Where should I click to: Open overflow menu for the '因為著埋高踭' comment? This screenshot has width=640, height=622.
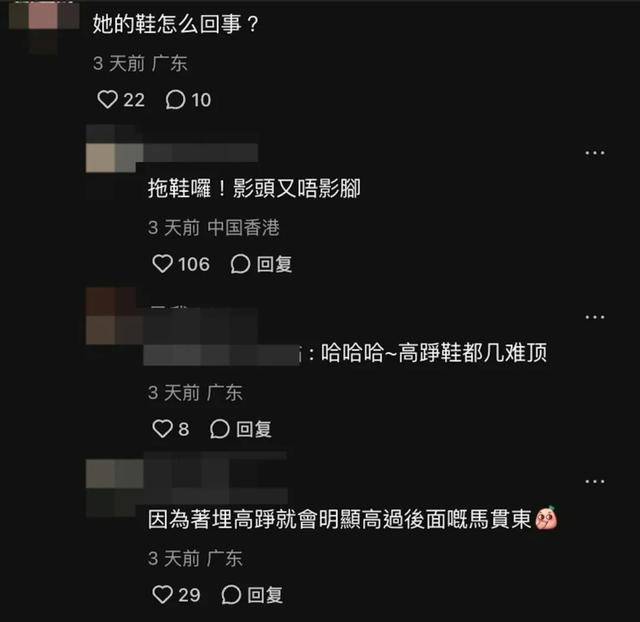(594, 481)
